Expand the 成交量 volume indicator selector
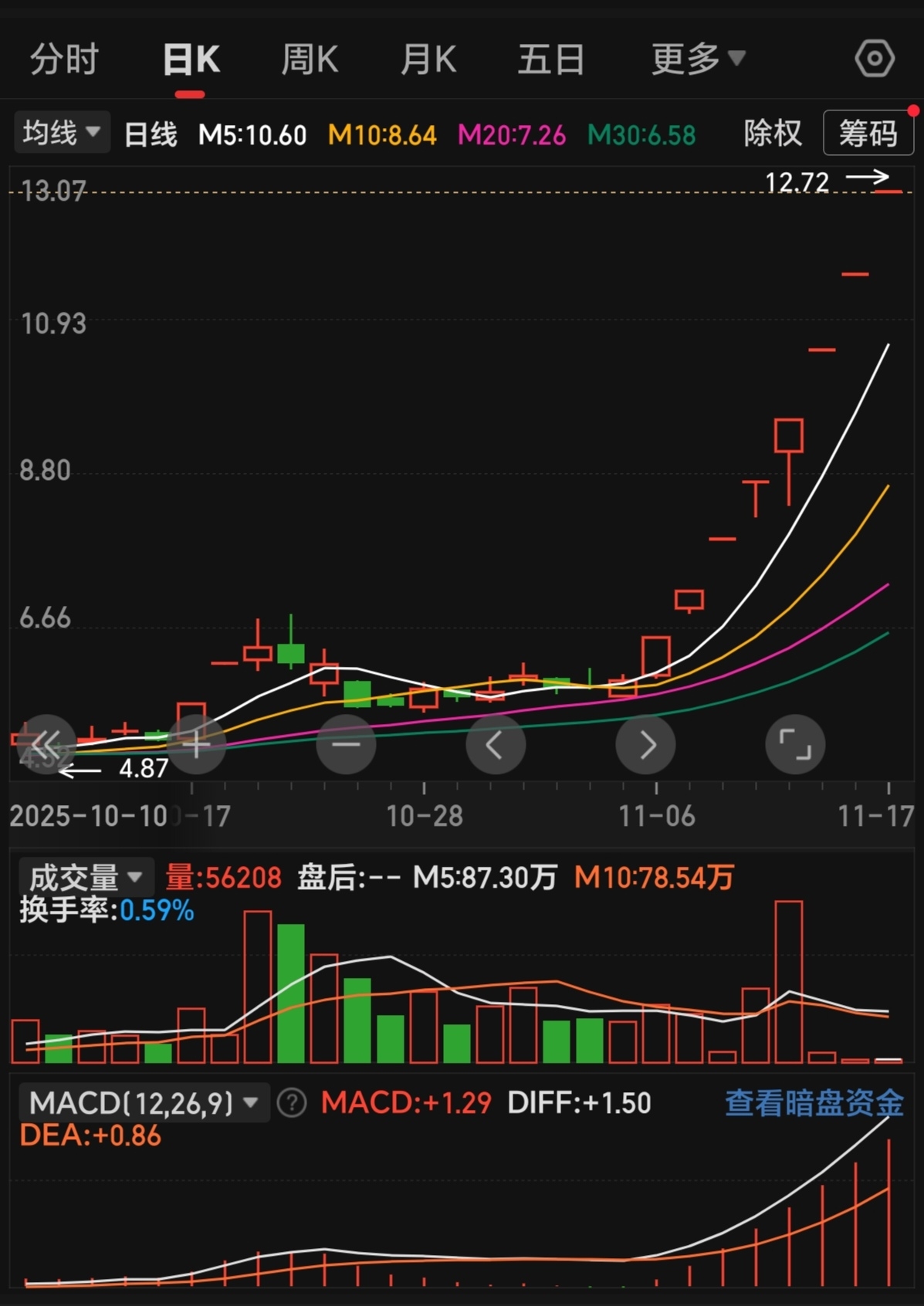The image size is (924, 1306). click(86, 877)
